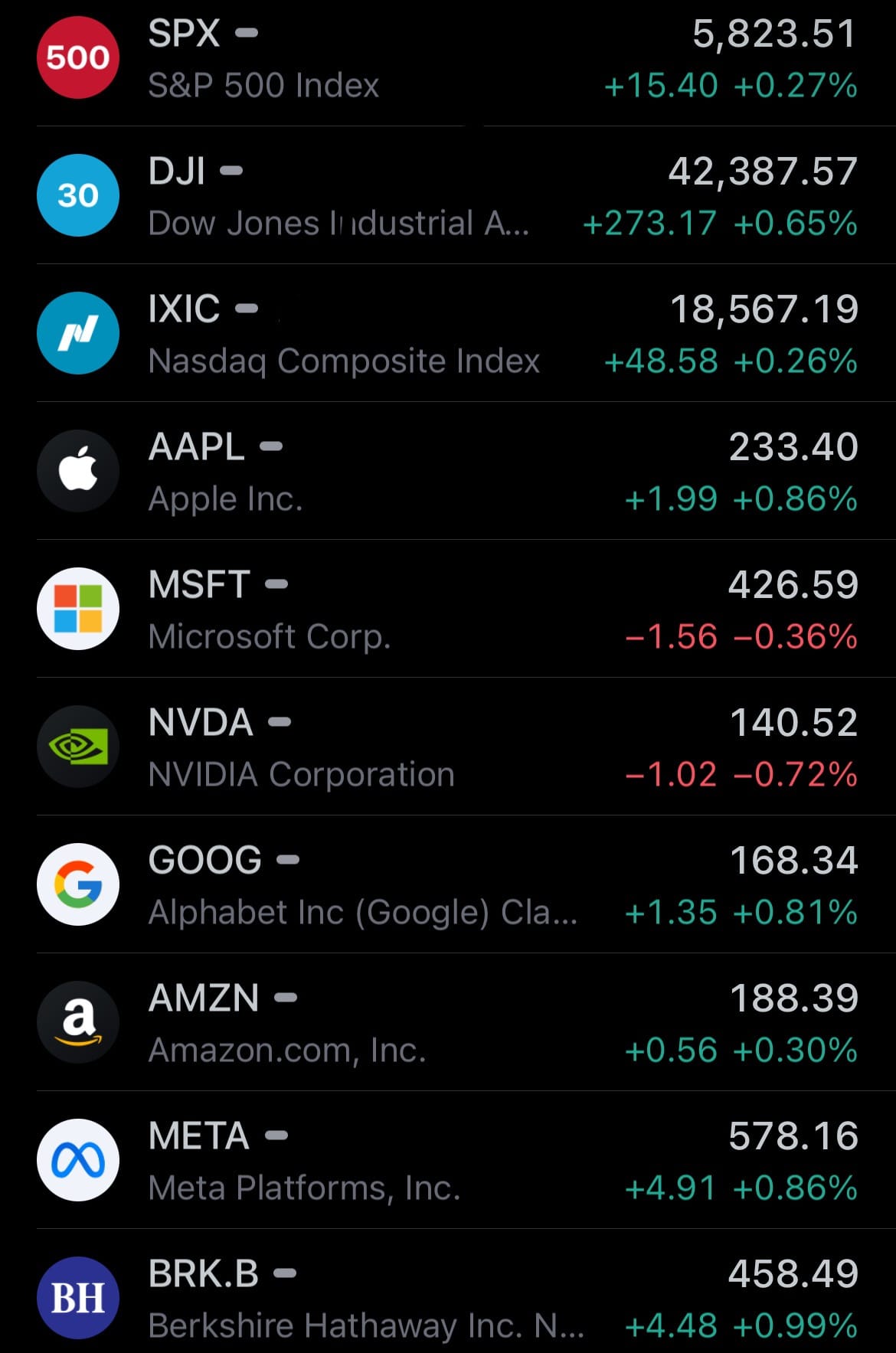Viewport: 896px width, 1353px height.
Task: Select the AAPL Apple Inc. stock
Action: [x=448, y=472]
